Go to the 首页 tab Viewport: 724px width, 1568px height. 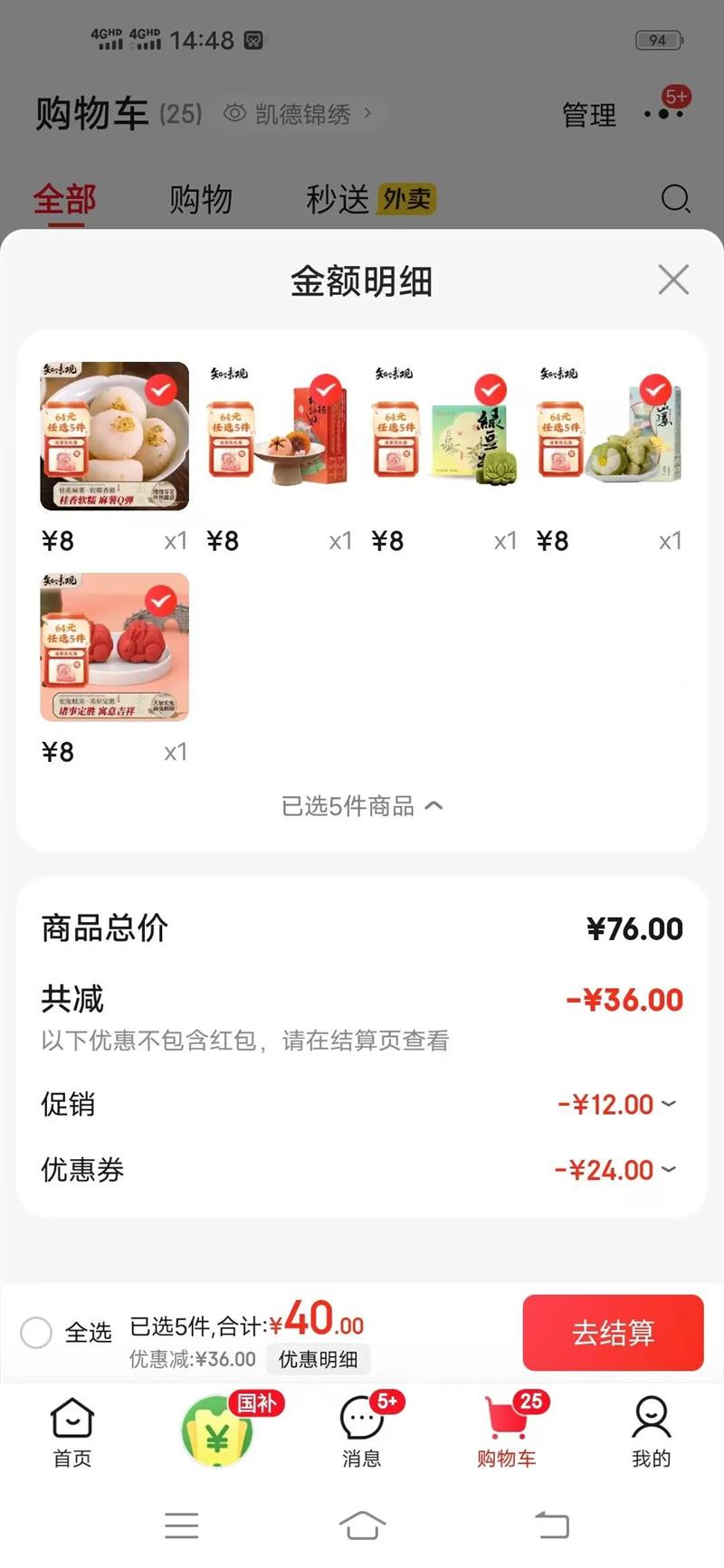pos(72,1431)
